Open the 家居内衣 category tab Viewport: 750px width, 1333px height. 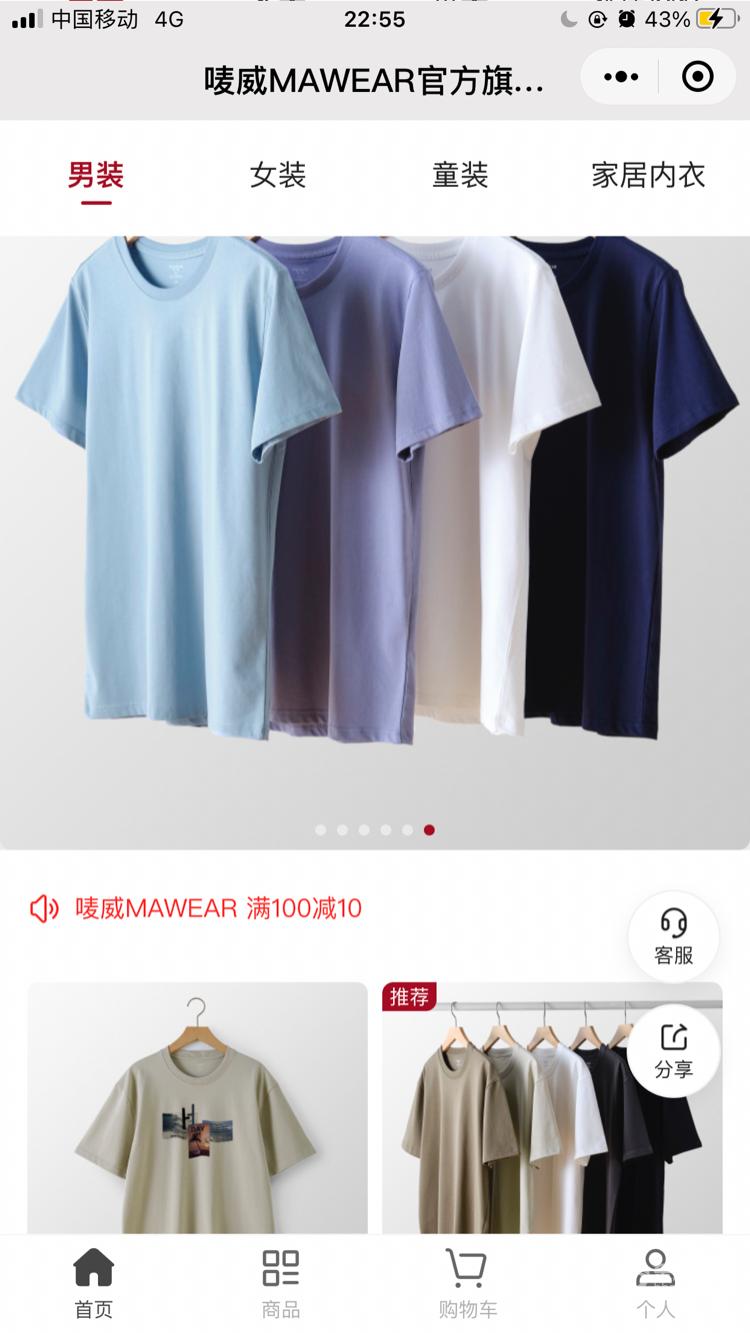pyautogui.click(x=648, y=176)
